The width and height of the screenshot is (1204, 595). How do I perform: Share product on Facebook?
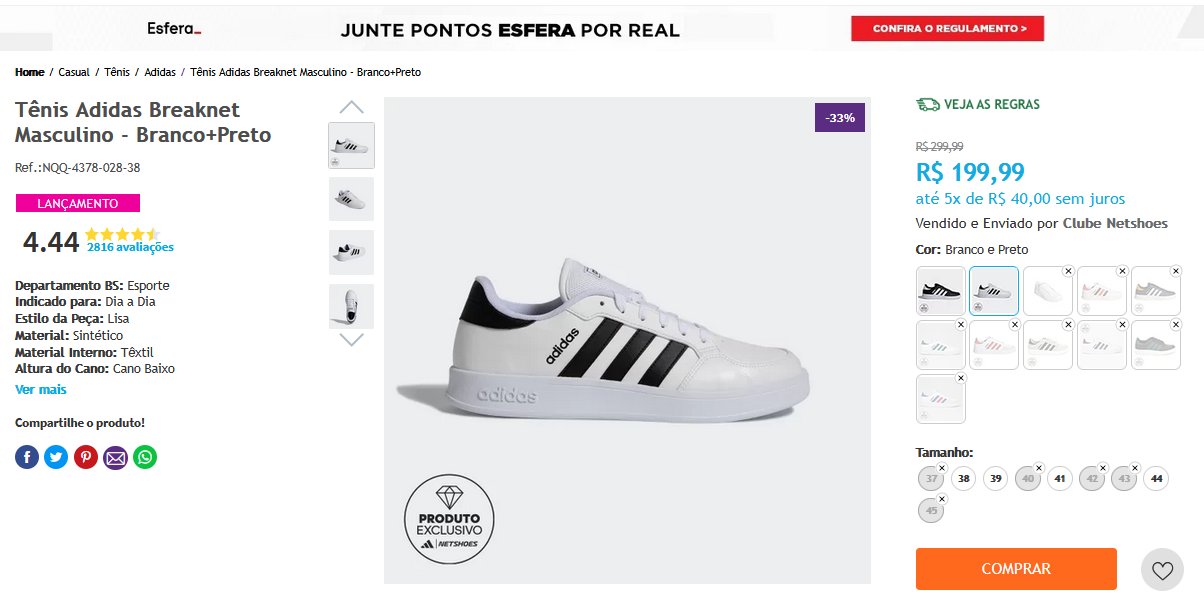click(27, 457)
